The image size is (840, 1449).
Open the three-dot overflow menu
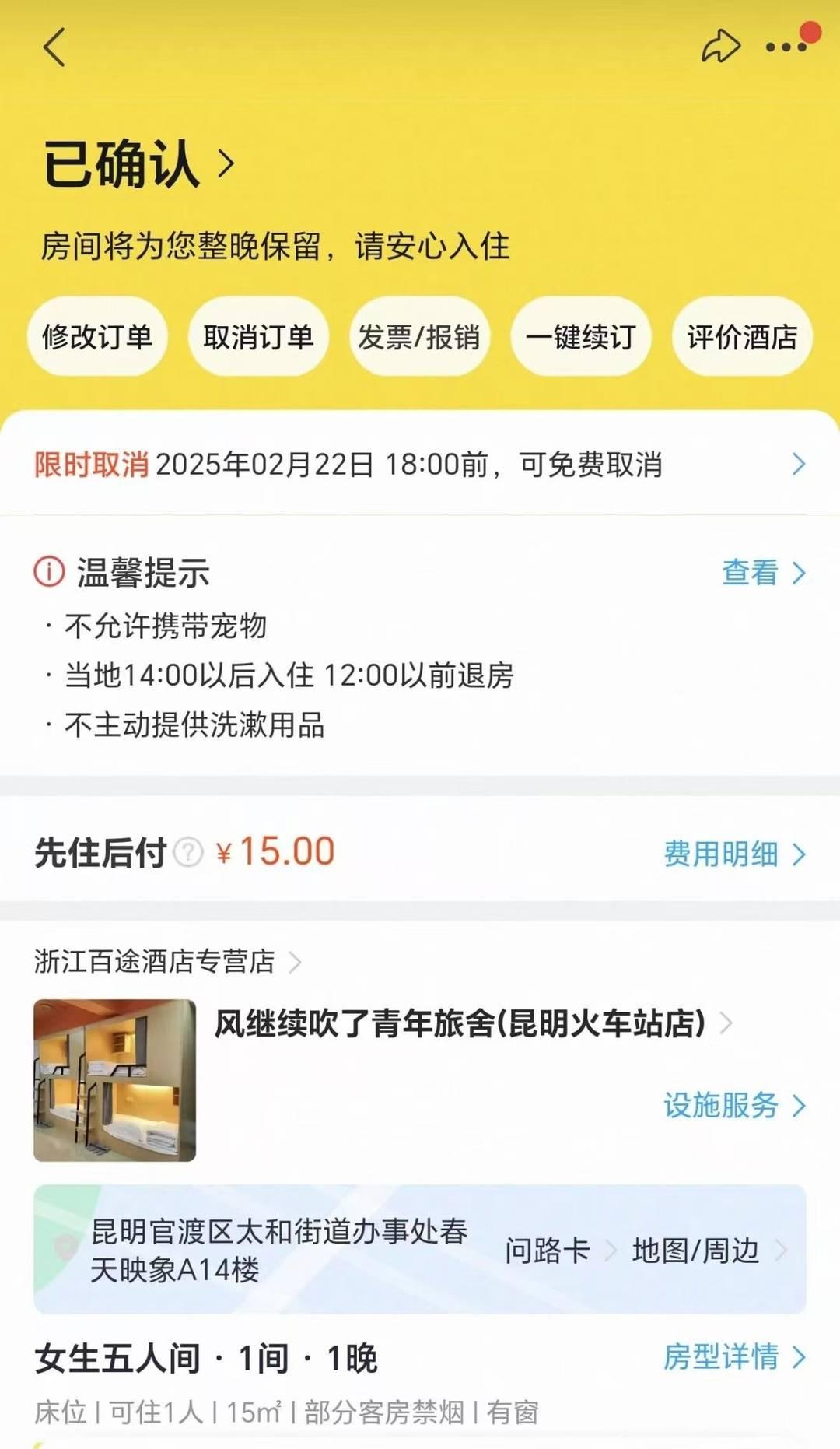[x=786, y=47]
